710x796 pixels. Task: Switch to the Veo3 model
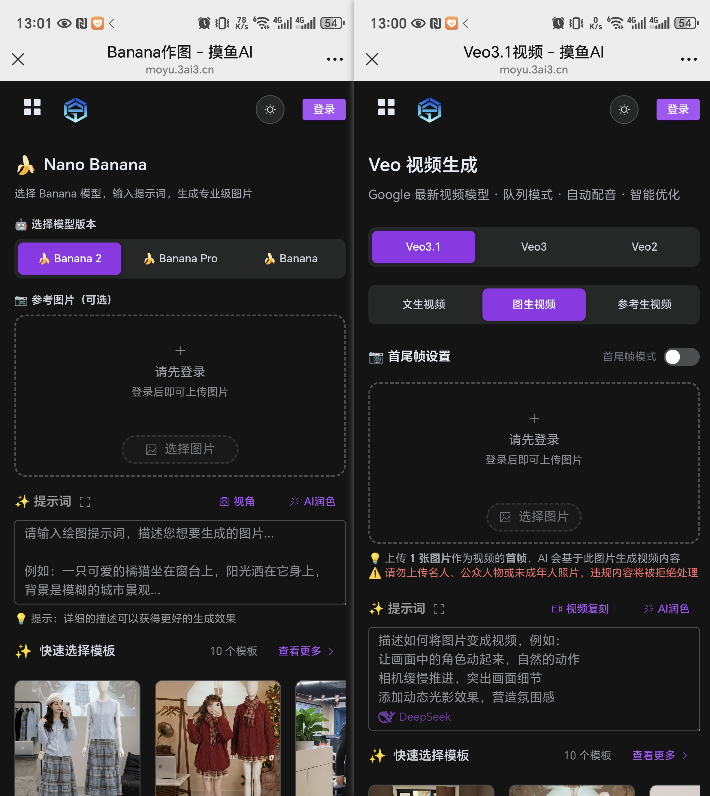point(533,247)
